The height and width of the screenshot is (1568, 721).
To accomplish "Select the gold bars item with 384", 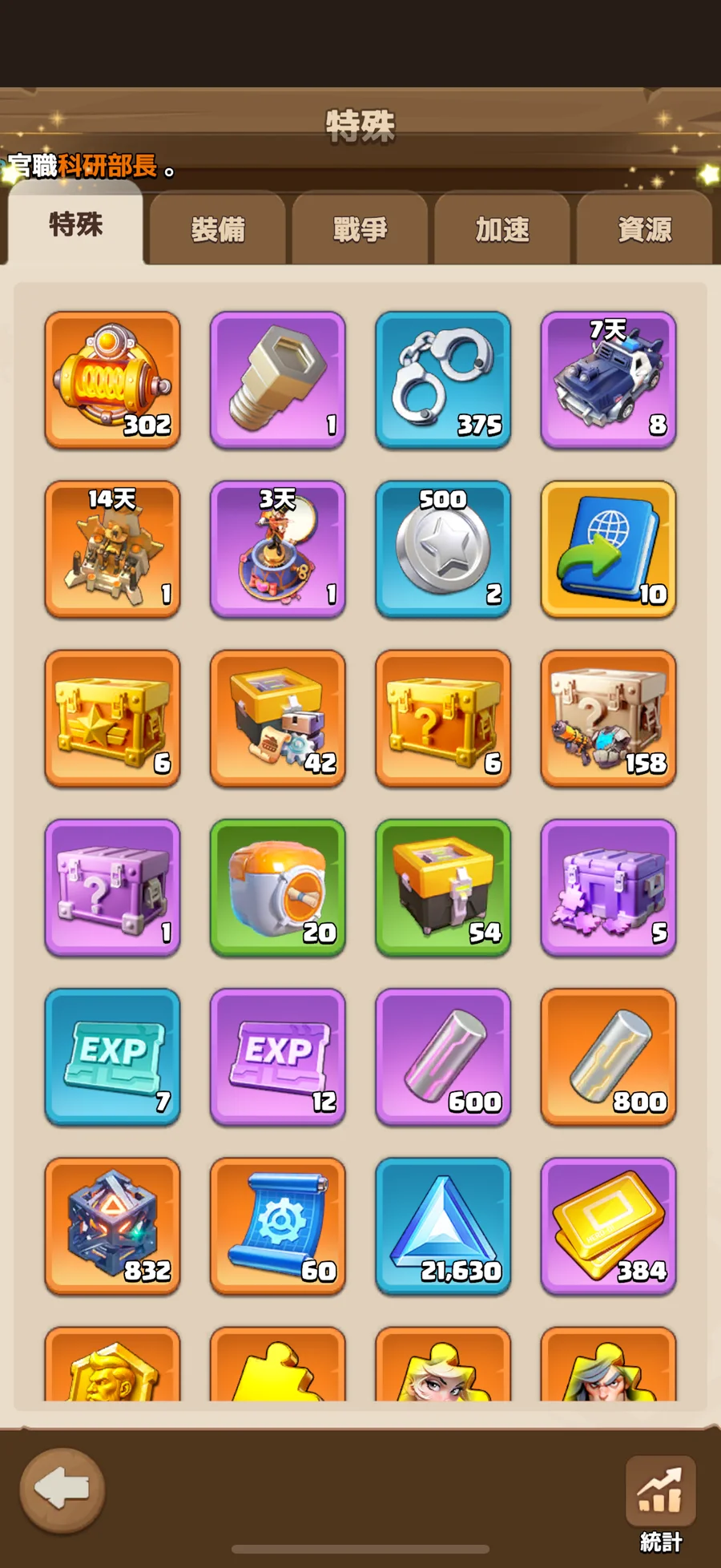I will pos(608,1225).
